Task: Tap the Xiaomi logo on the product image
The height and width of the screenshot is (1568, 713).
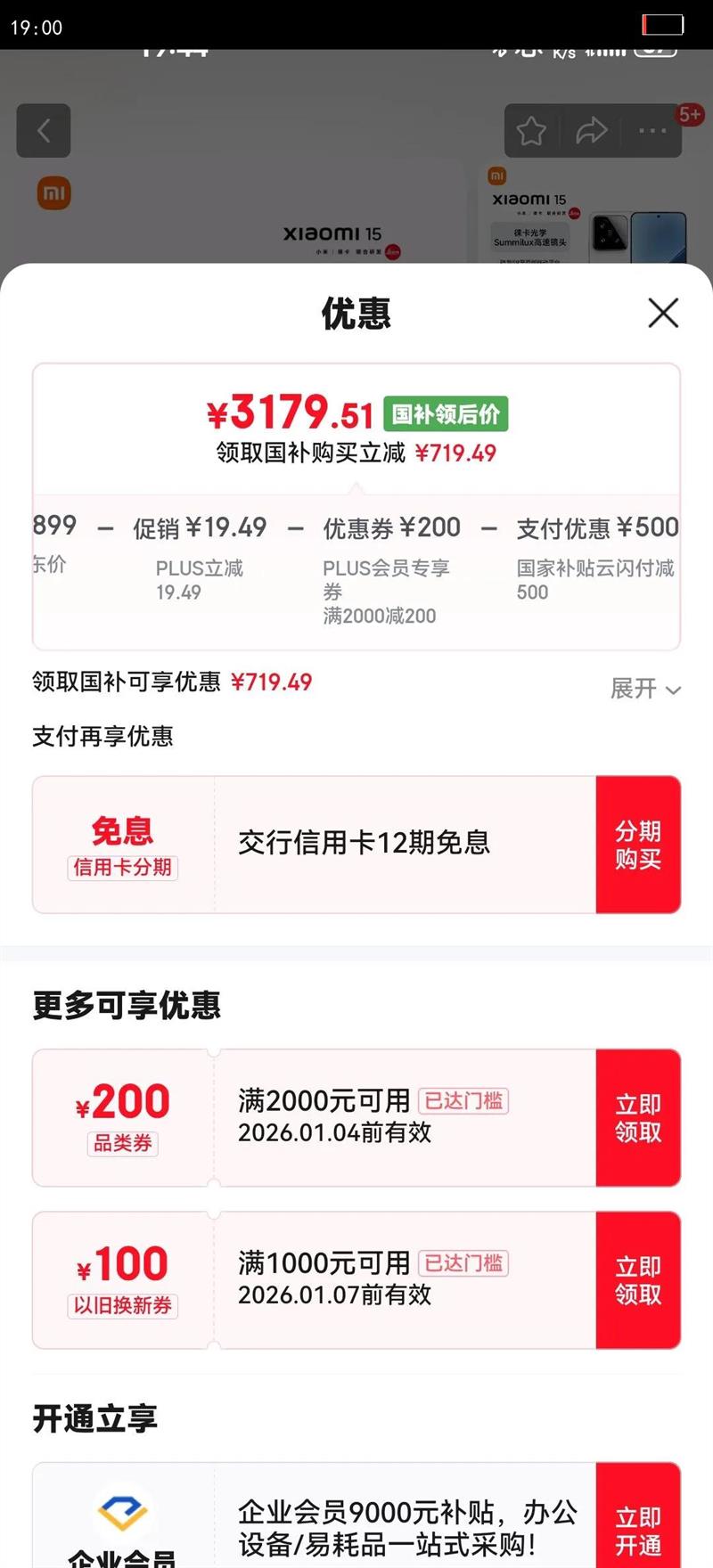Action: [53, 192]
